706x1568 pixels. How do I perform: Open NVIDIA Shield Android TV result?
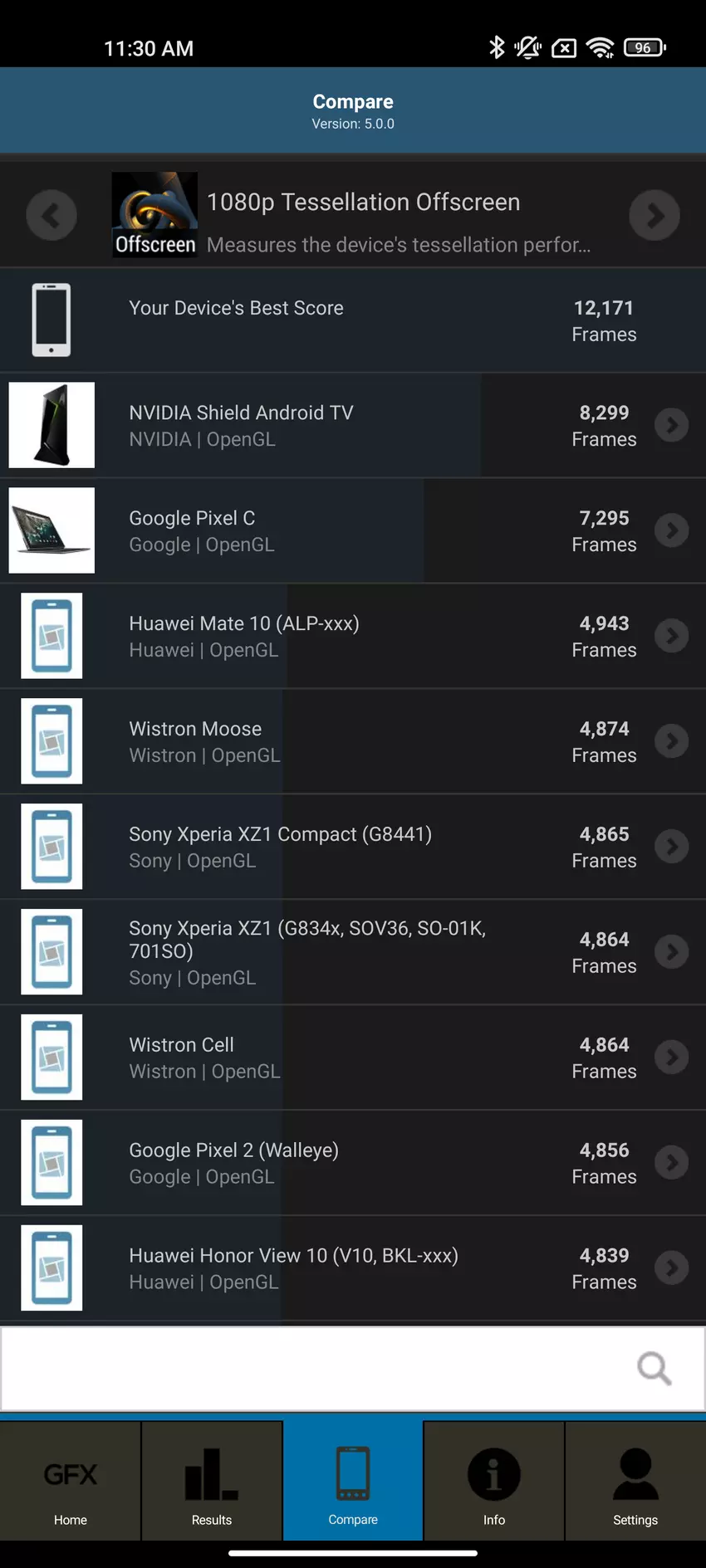point(353,425)
